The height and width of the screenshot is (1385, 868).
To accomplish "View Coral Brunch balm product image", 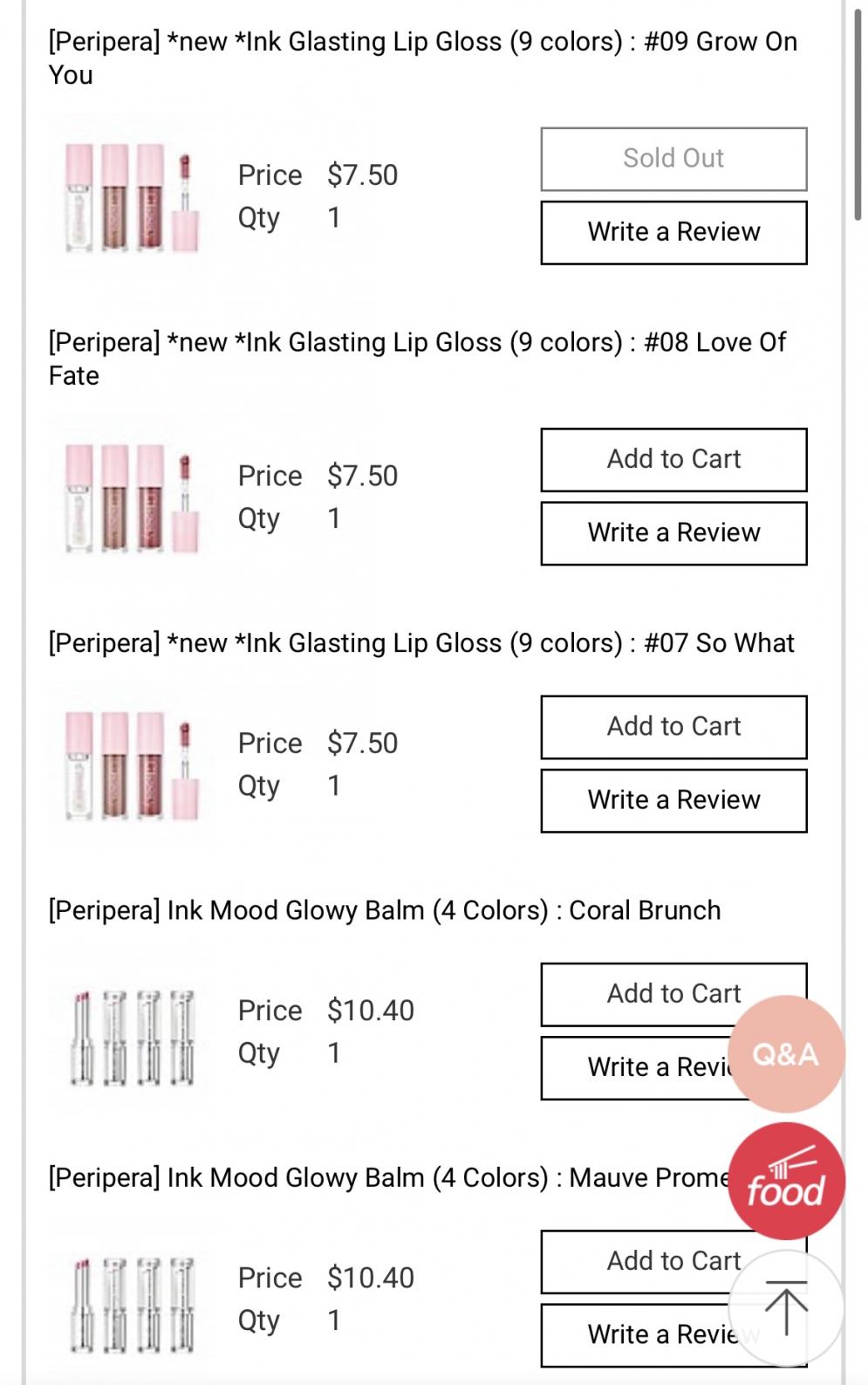I will (133, 1036).
